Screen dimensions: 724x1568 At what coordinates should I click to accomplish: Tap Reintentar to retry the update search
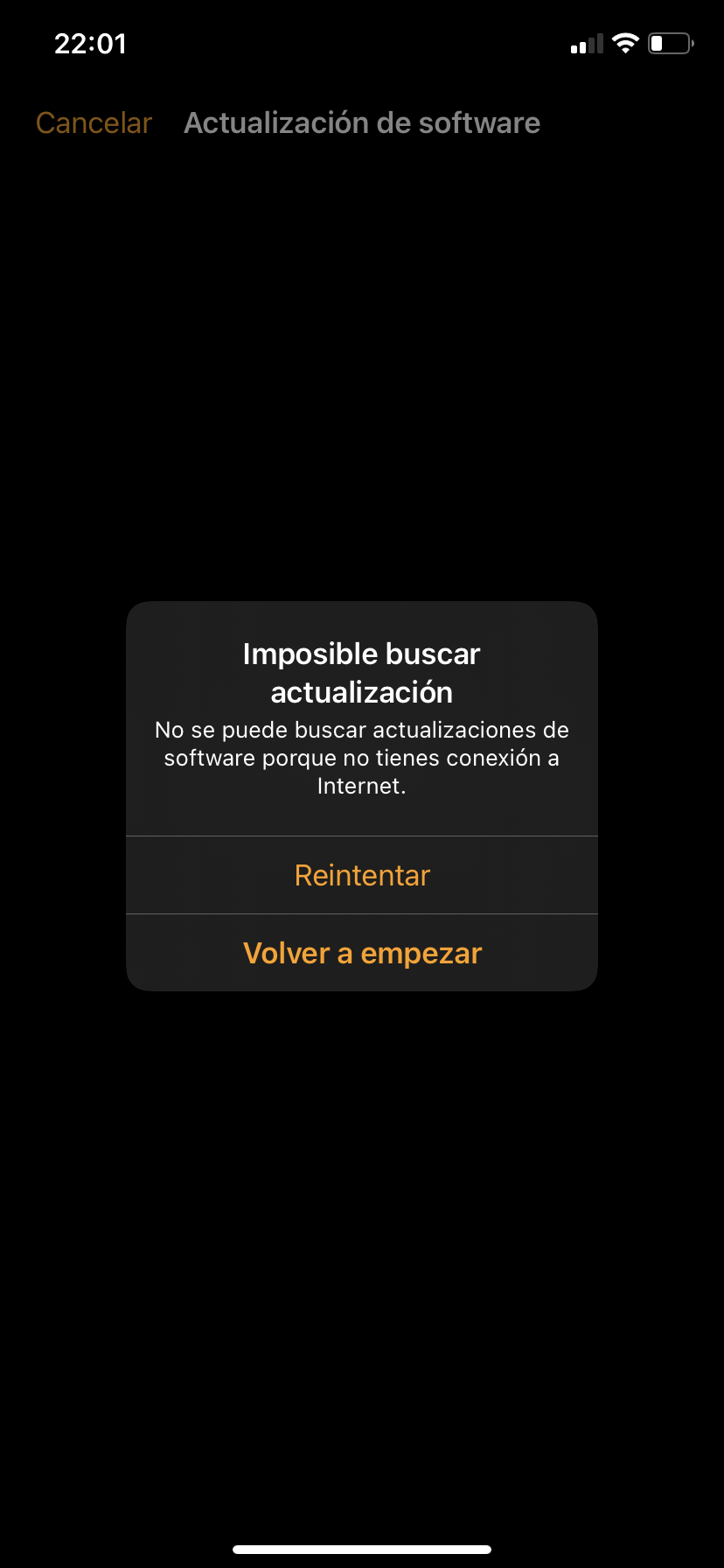pos(362,875)
